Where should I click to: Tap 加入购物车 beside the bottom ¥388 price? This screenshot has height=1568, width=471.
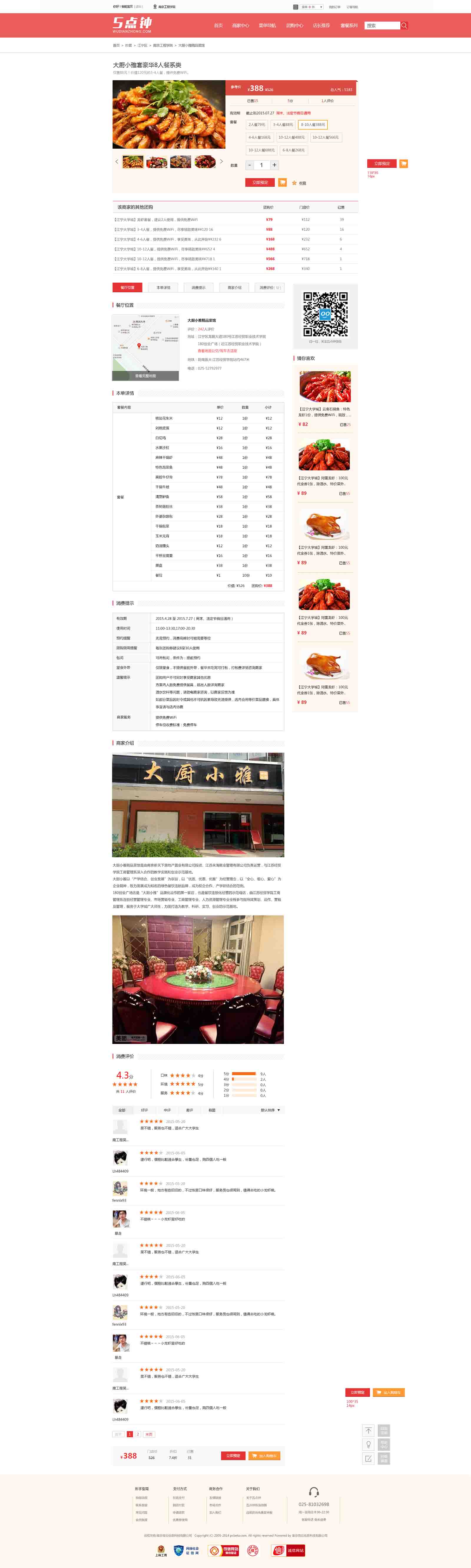tap(265, 1456)
